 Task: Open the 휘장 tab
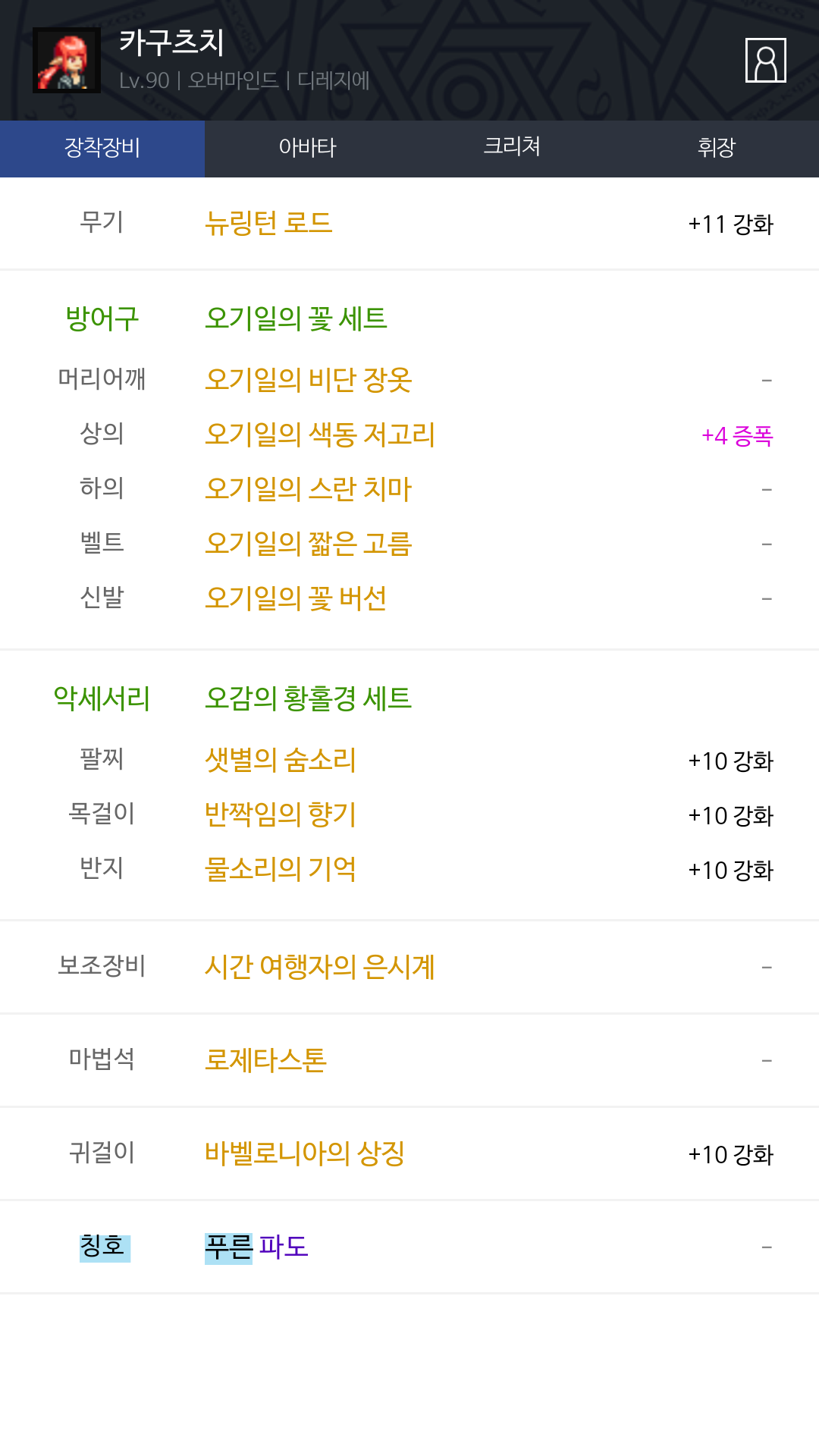coord(717,149)
